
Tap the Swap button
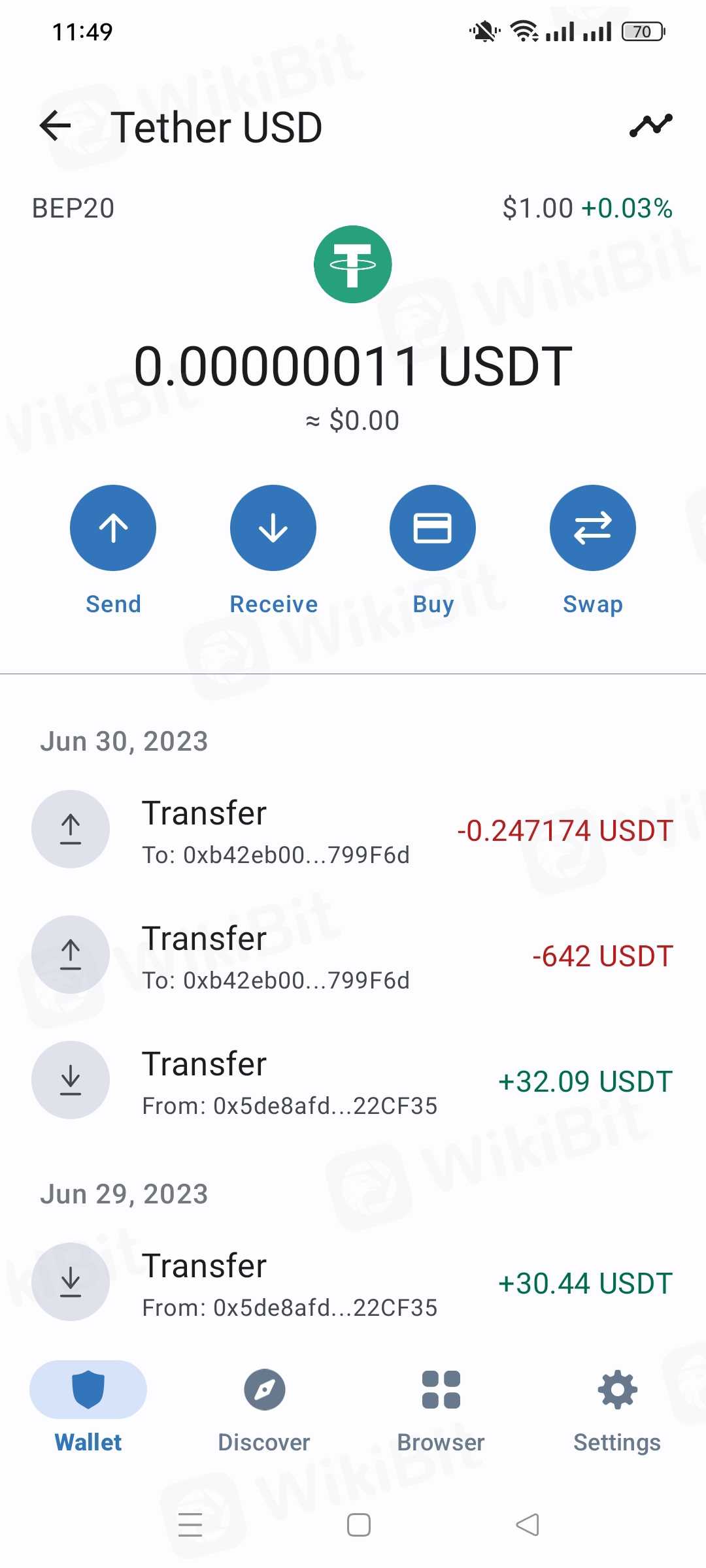coord(592,528)
